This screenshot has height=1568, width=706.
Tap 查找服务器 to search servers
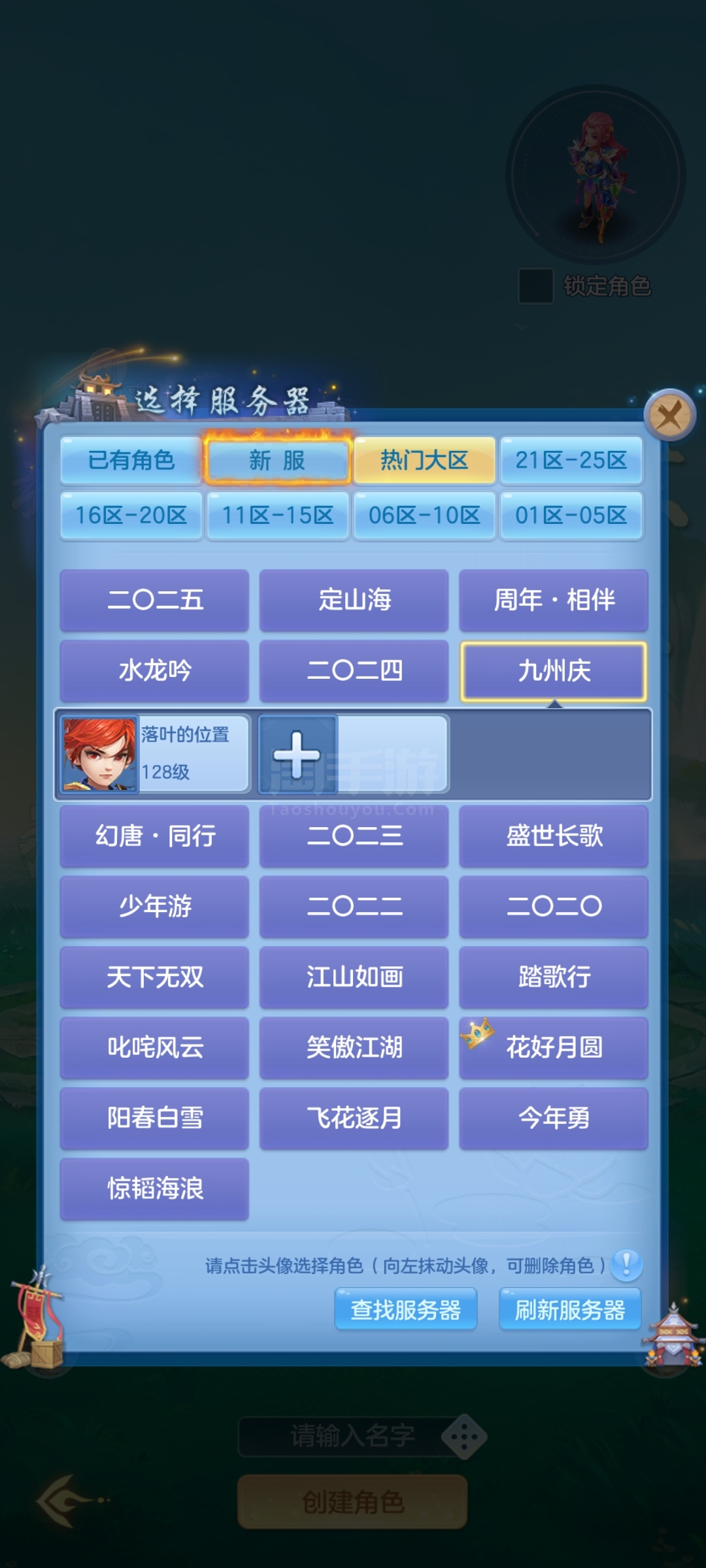click(x=406, y=1309)
